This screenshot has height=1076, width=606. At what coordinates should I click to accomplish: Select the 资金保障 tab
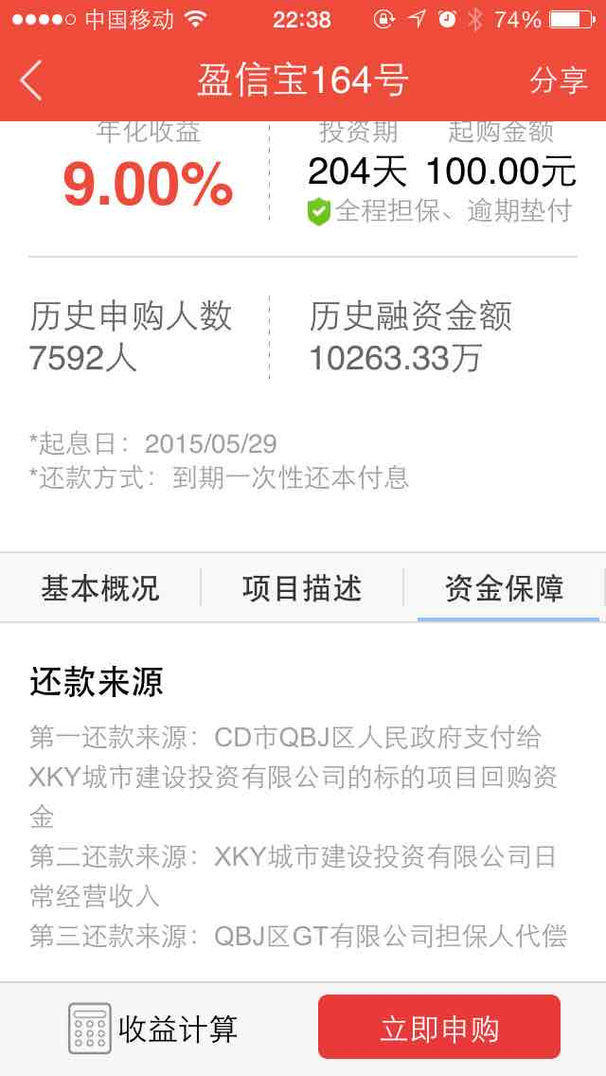504,588
